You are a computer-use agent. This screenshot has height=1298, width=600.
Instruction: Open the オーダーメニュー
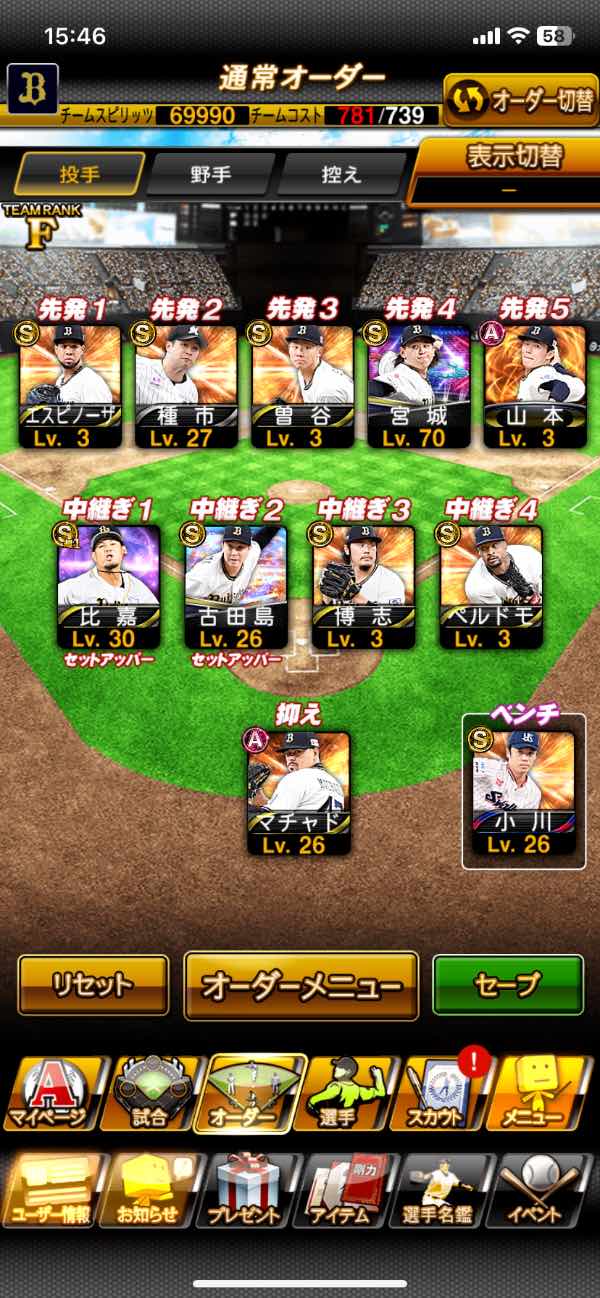coord(300,986)
